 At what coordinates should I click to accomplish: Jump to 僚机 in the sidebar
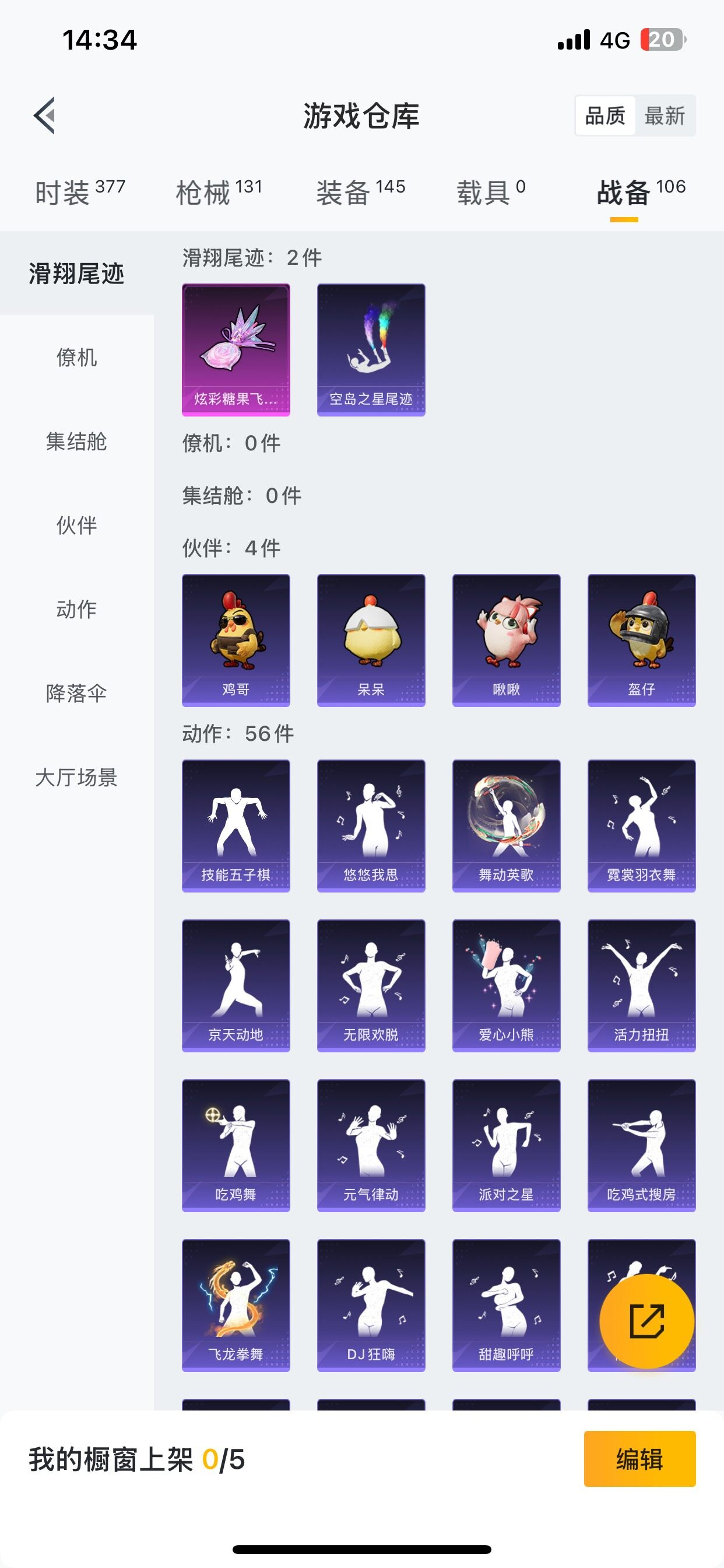pyautogui.click(x=77, y=358)
